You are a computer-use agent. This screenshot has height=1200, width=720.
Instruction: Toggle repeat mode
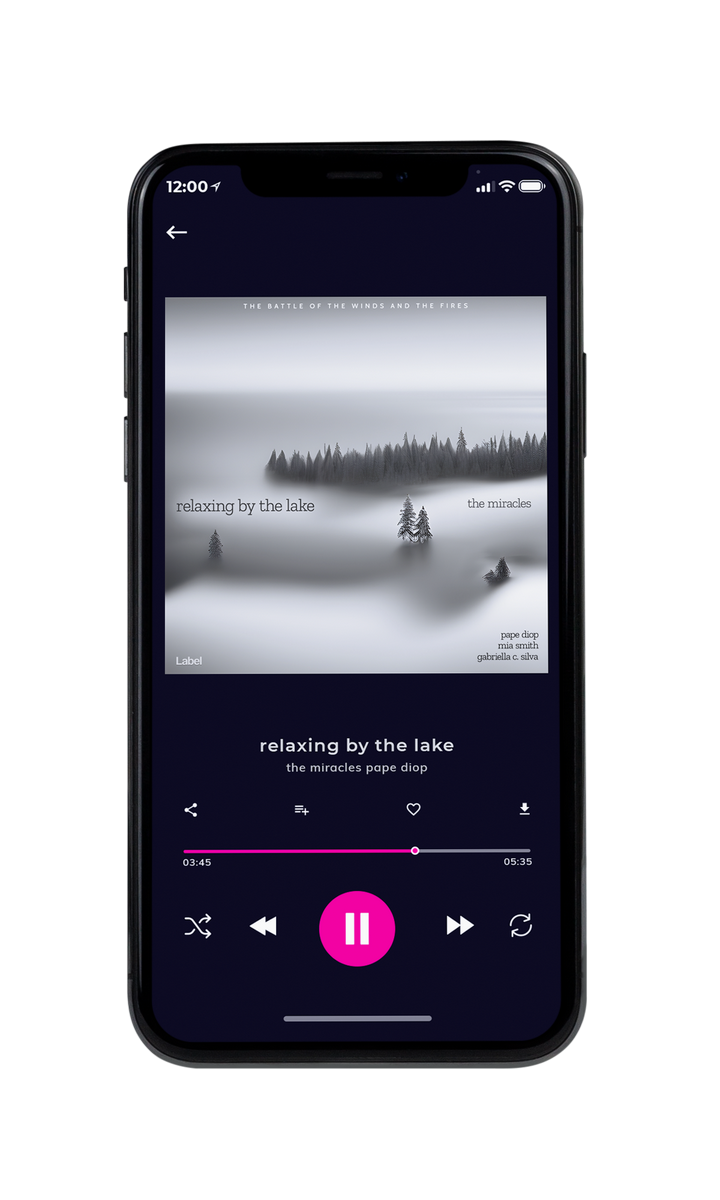tap(521, 926)
